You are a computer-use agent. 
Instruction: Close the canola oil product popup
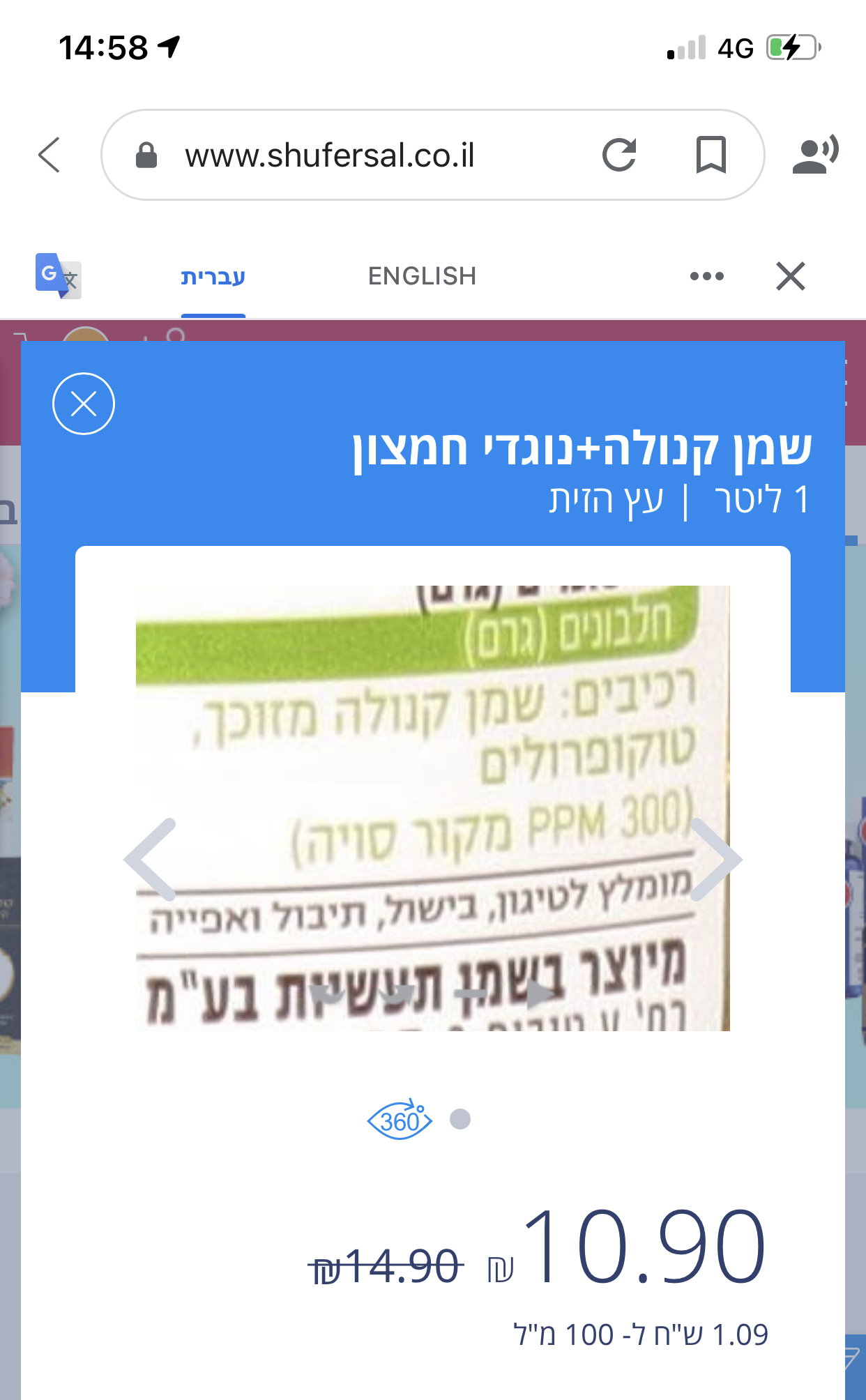[84, 404]
